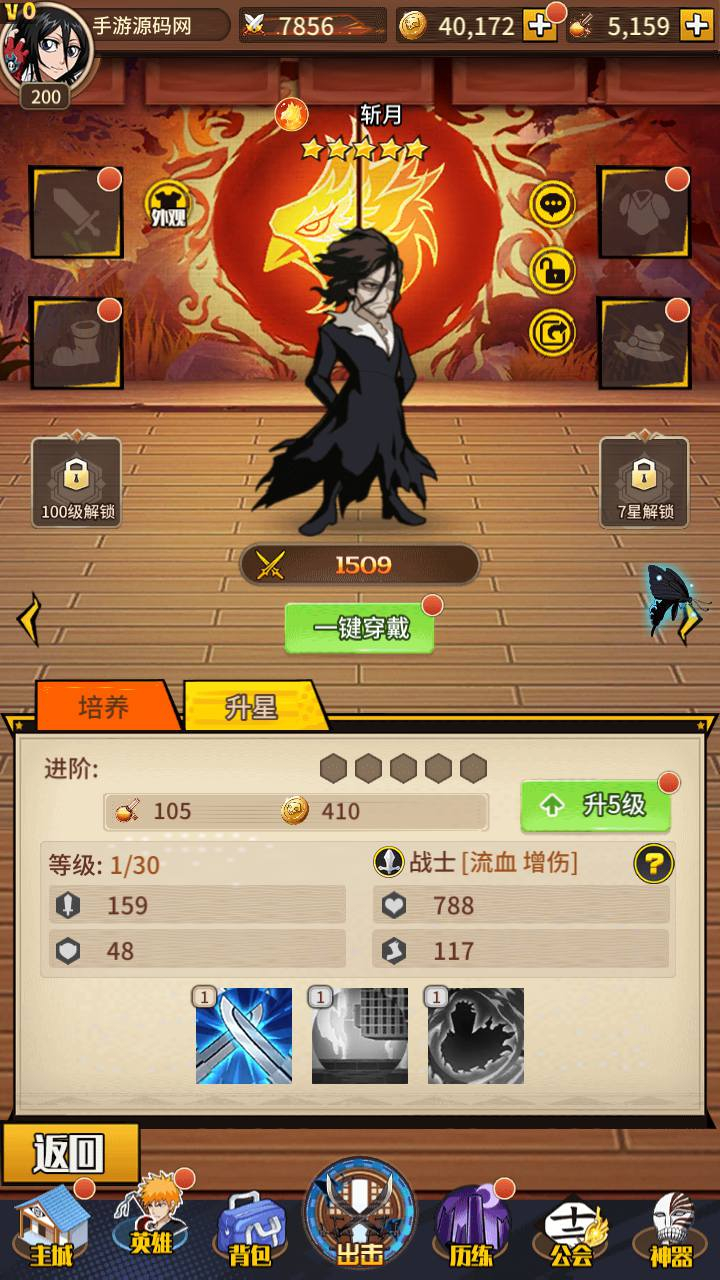Tap the 升5级 level up button
This screenshot has width=720, height=1280.
tap(596, 806)
